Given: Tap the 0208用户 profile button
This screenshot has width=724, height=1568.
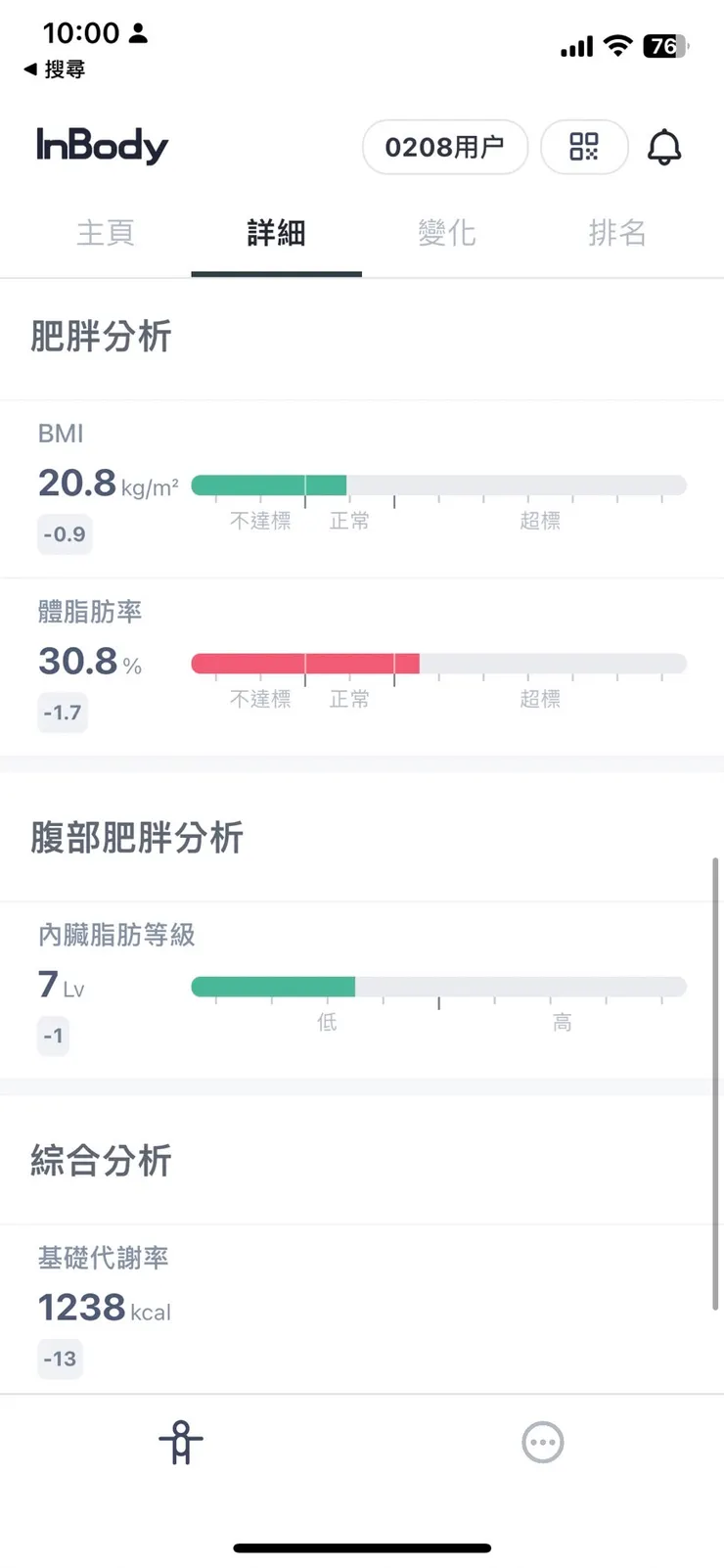Looking at the screenshot, I should click(445, 147).
